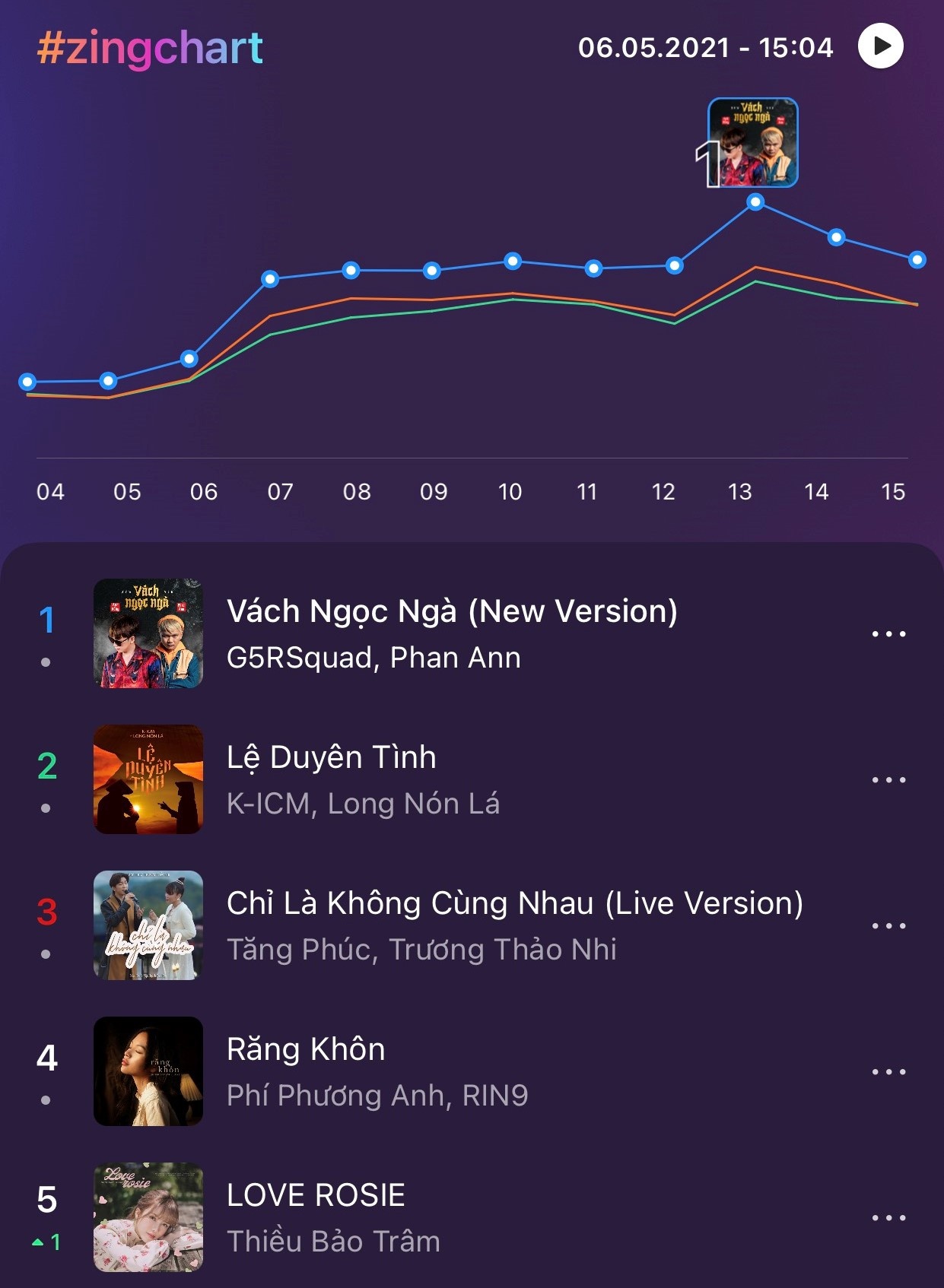Click the Lệ Duyên Tình album artwork
This screenshot has height=1288, width=944.
click(x=148, y=781)
